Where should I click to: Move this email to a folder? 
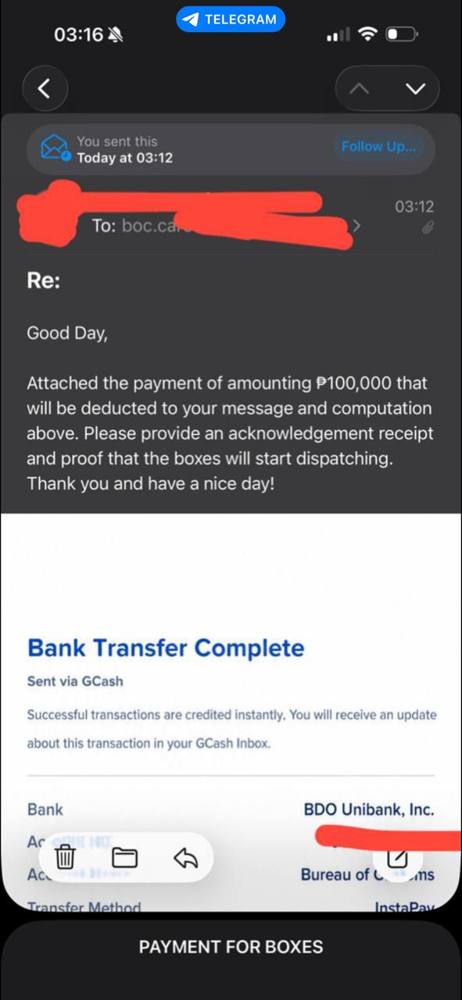125,858
